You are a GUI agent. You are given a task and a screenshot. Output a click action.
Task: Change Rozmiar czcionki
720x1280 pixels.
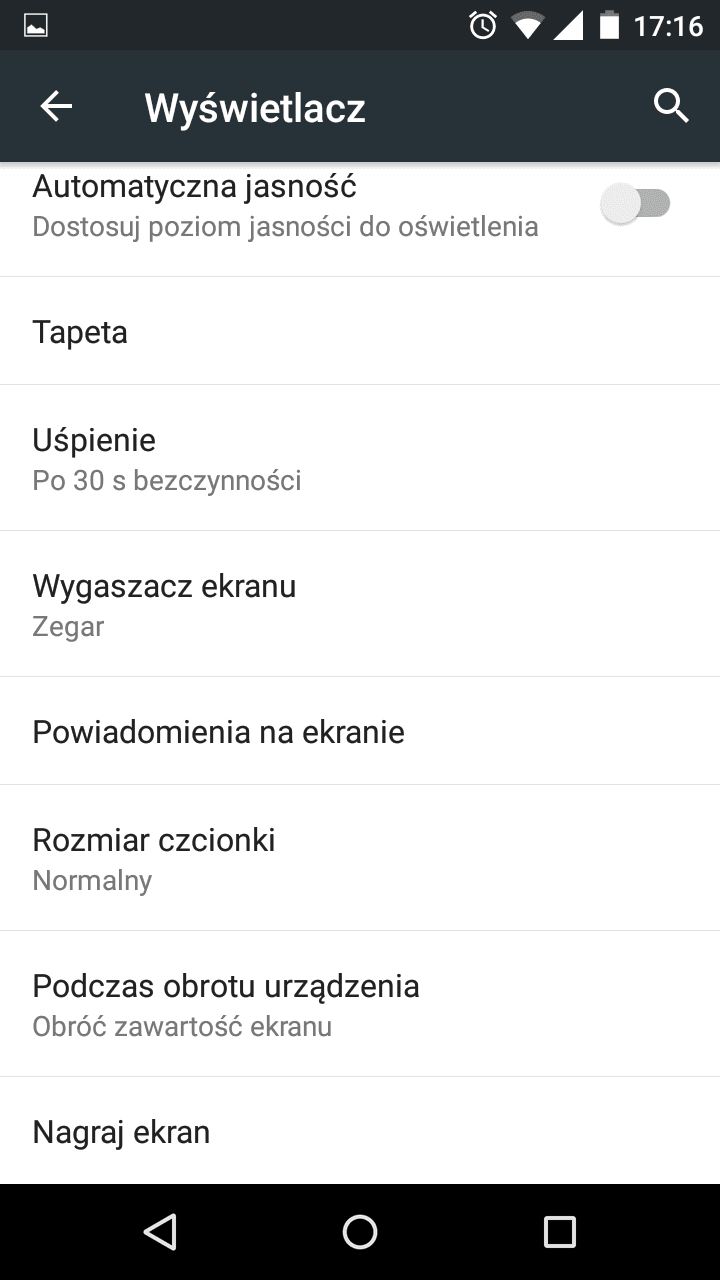360,858
